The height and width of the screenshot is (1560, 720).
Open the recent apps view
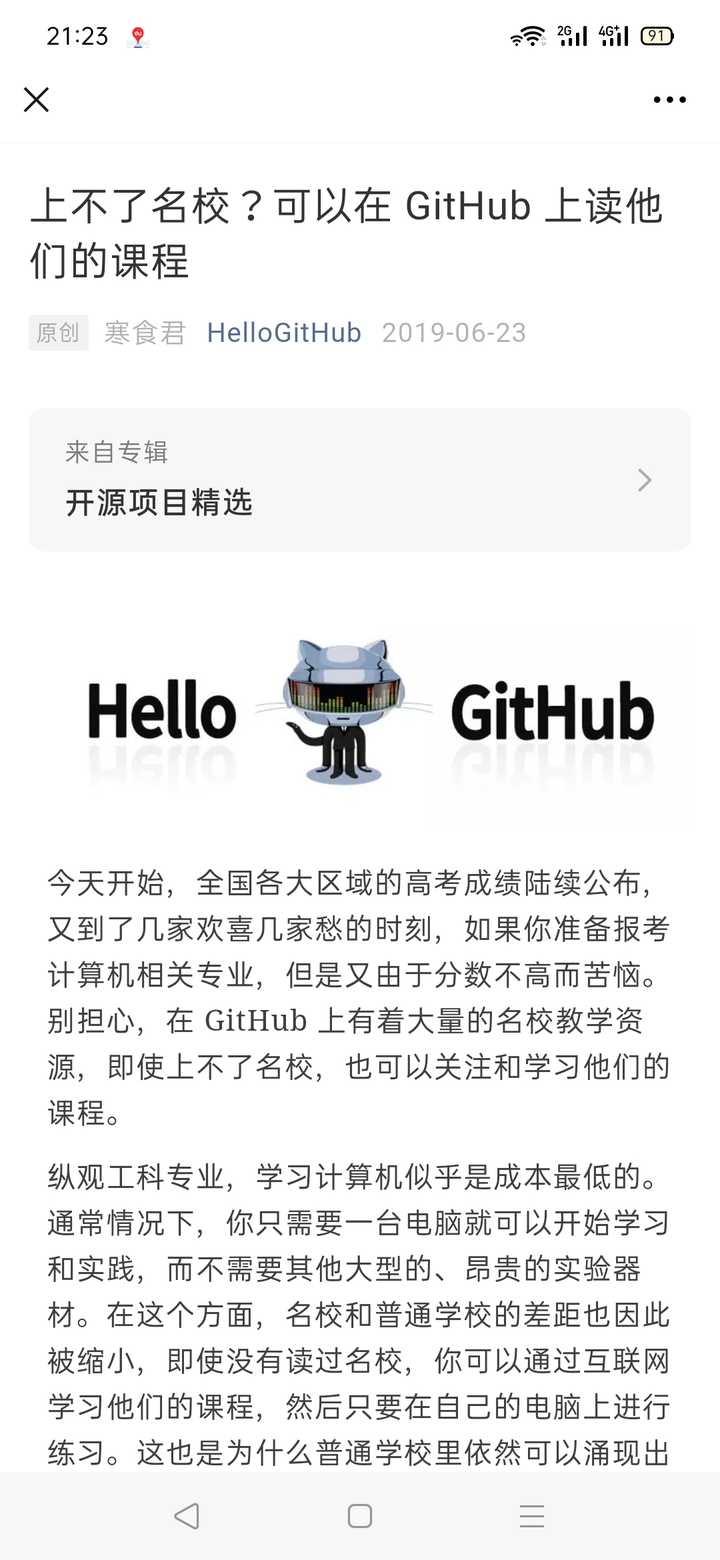pyautogui.click(x=532, y=1516)
